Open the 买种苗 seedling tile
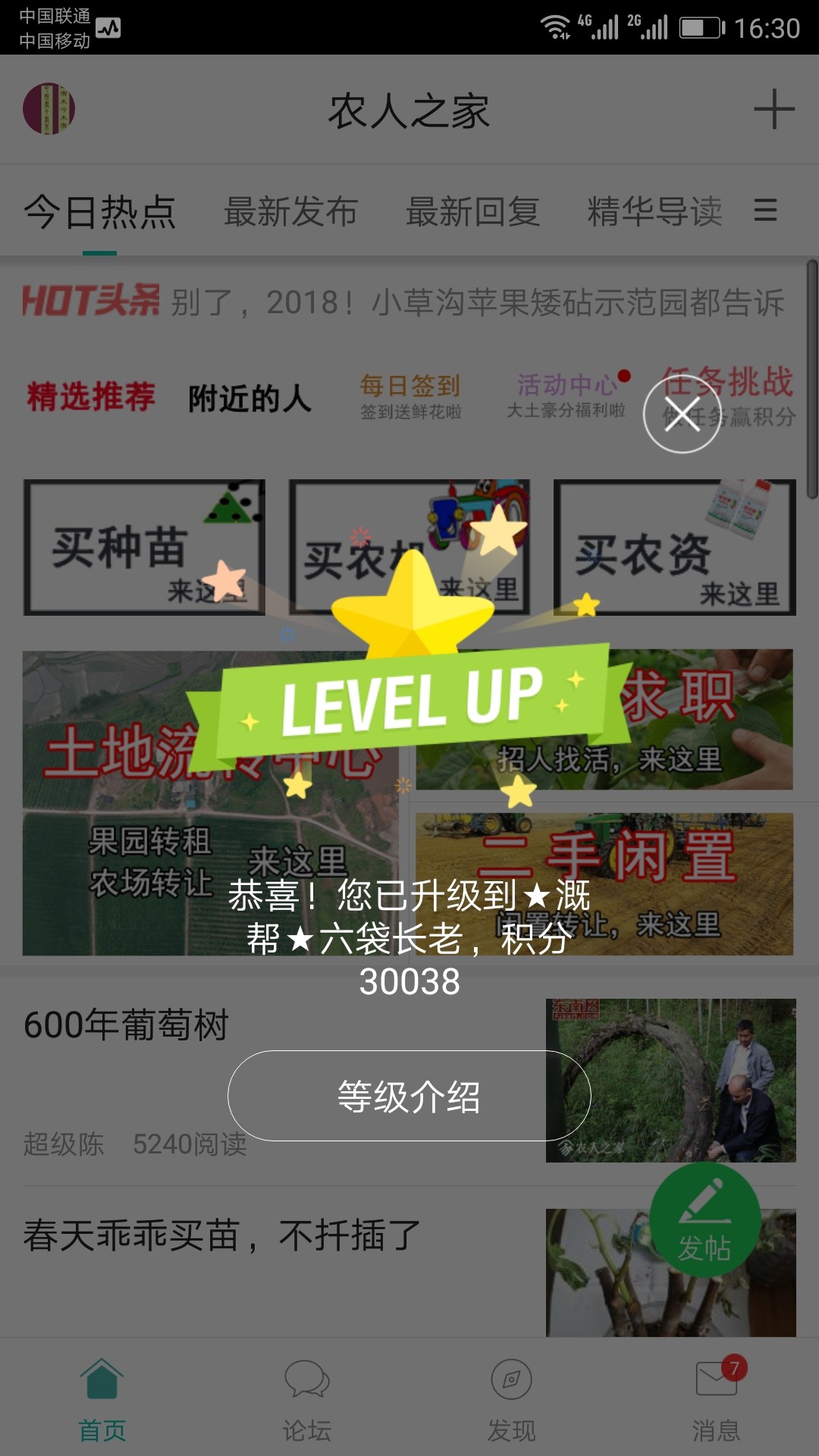819x1456 pixels. coord(144,548)
